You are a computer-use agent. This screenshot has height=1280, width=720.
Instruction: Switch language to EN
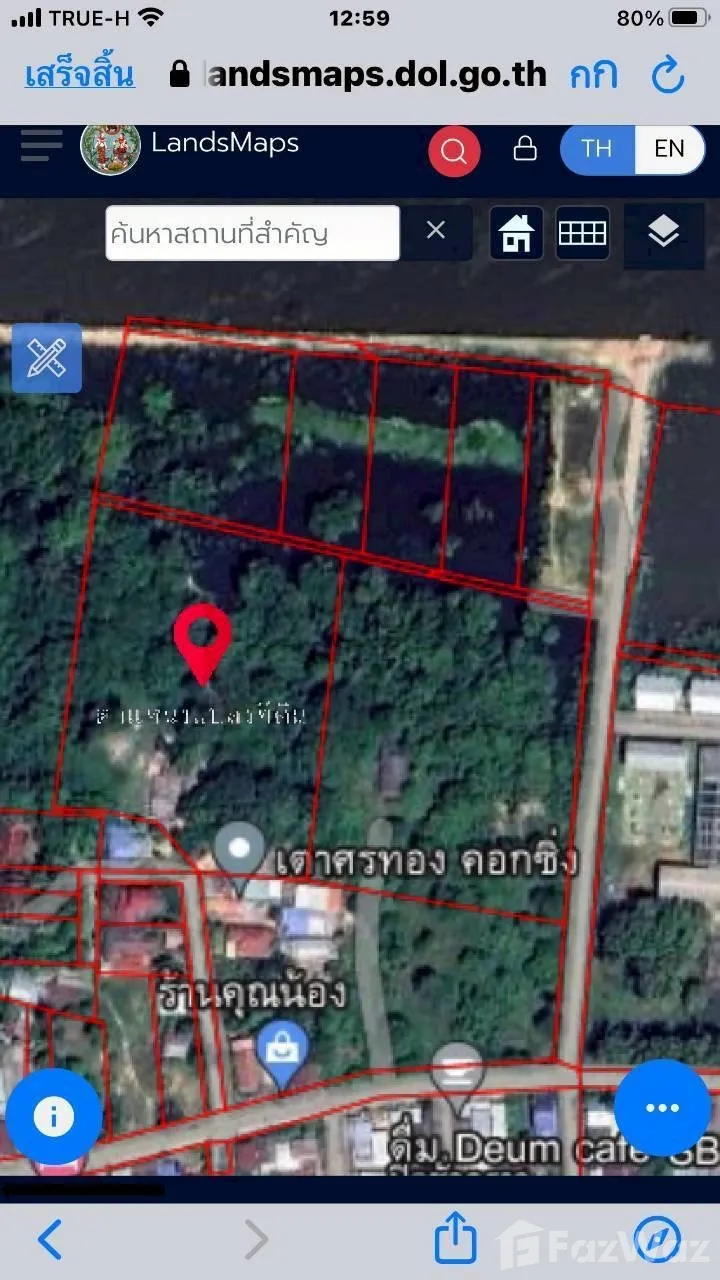669,149
